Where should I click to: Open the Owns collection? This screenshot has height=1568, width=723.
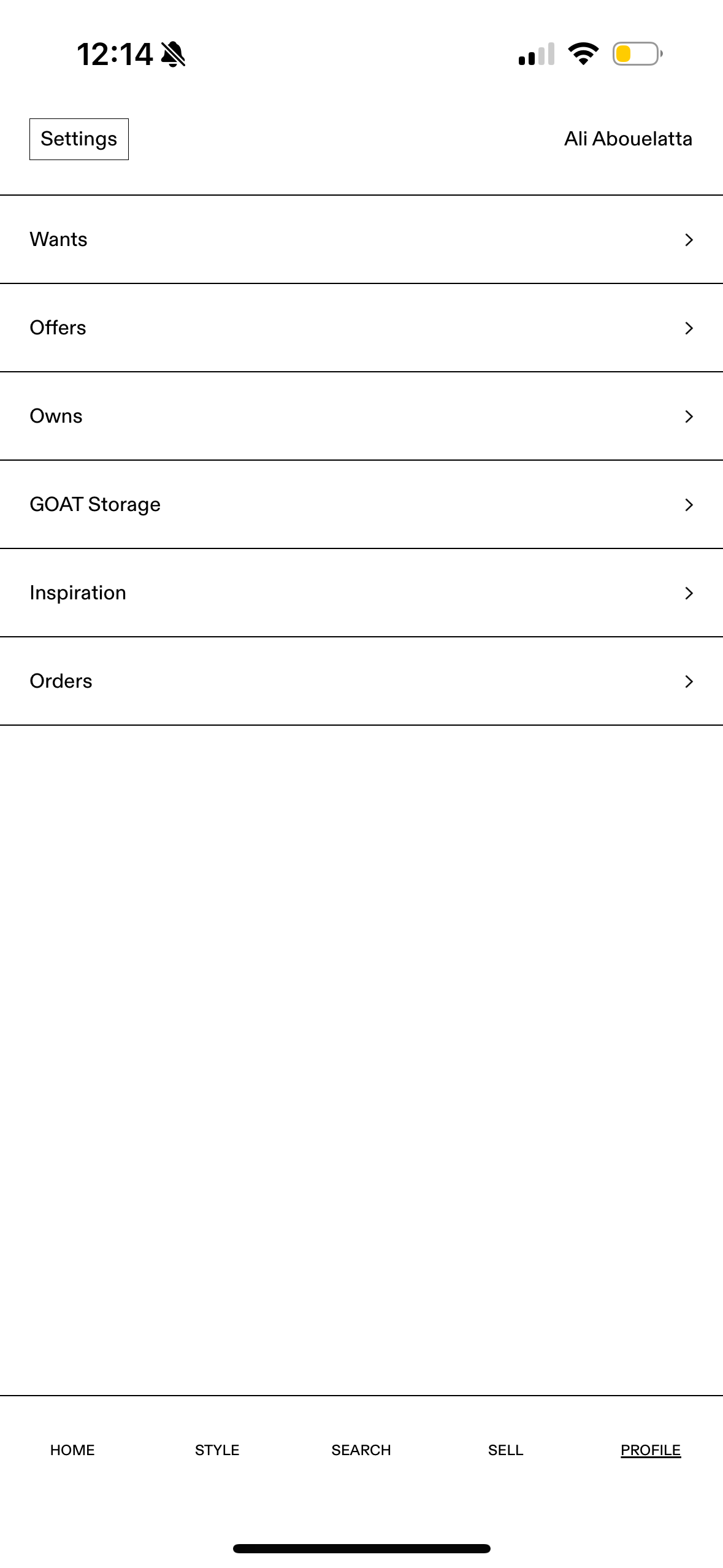(56, 416)
